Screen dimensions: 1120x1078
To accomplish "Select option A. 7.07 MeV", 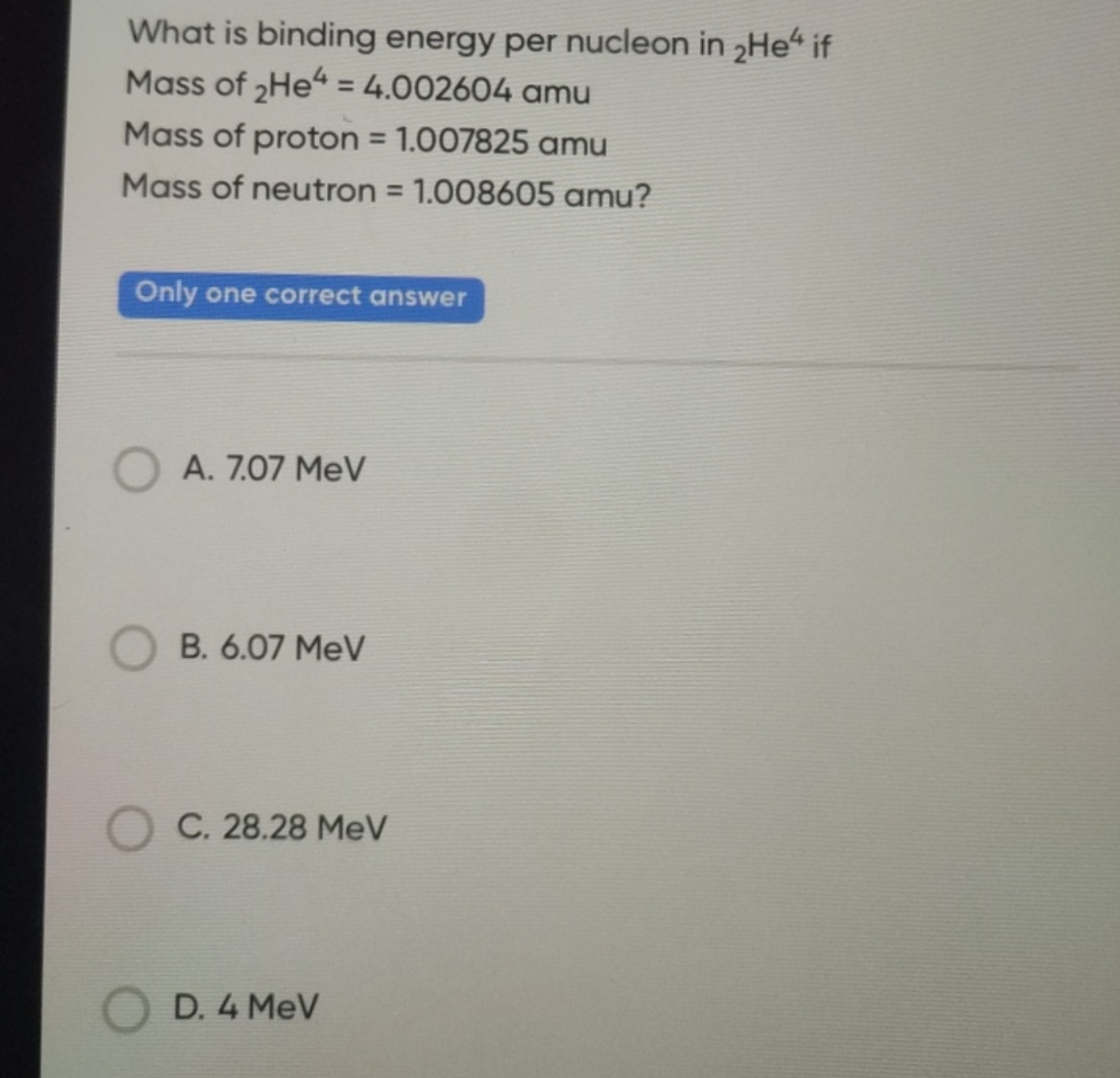I will pos(136,470).
